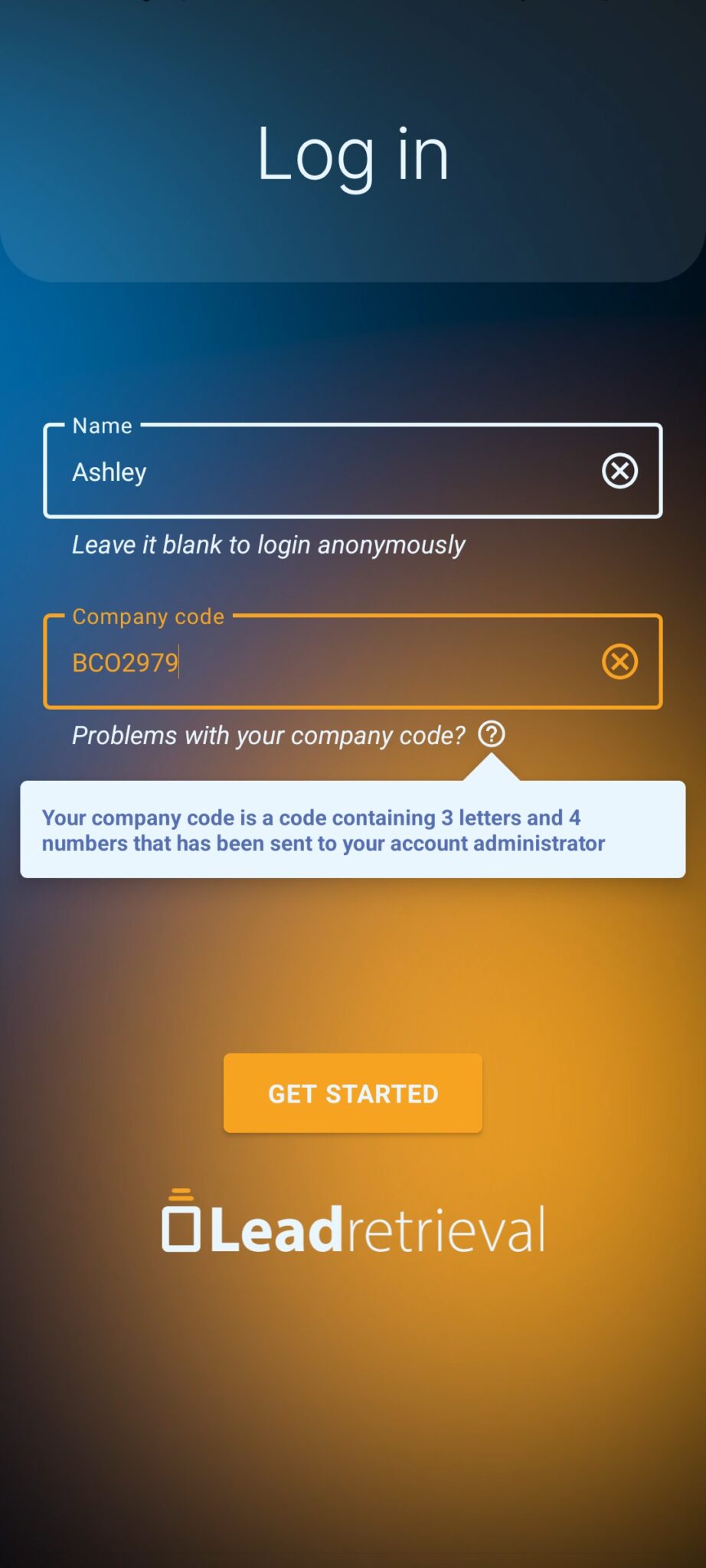Click the Leave it blank anonymous login hint
This screenshot has height=1568, width=706.
(268, 544)
